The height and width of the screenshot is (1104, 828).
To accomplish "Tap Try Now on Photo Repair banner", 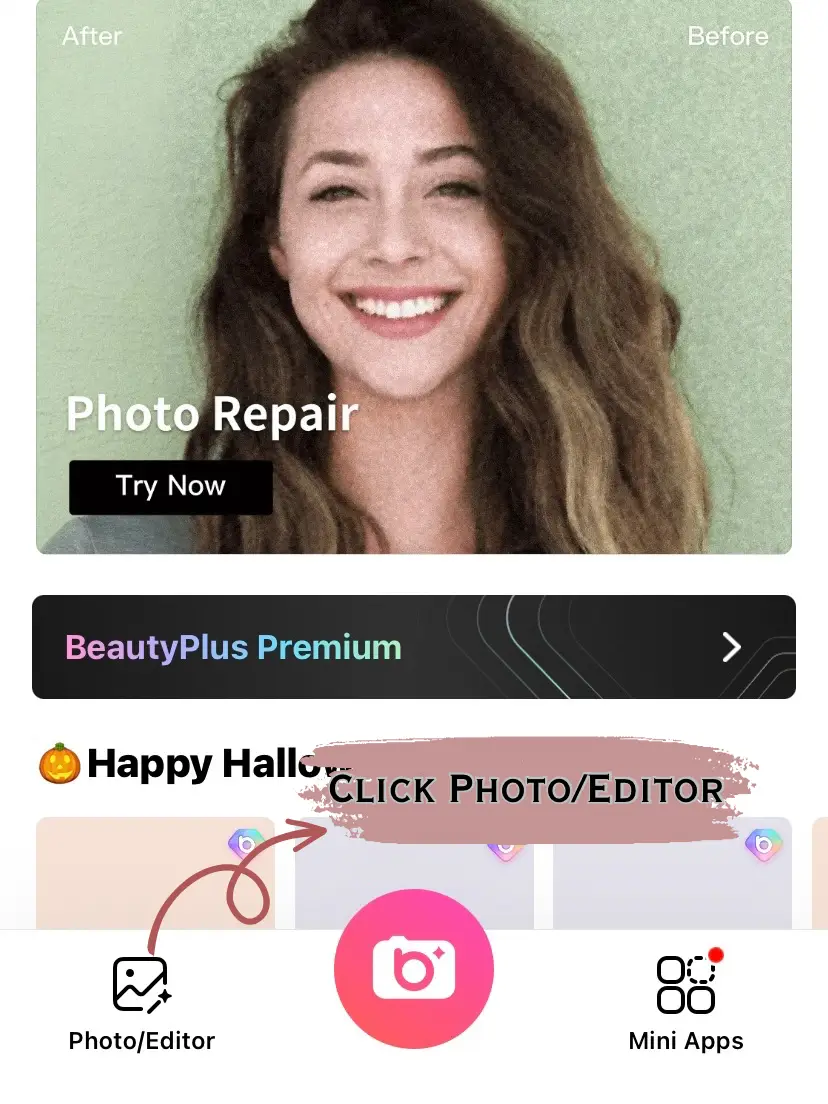I will [171, 487].
